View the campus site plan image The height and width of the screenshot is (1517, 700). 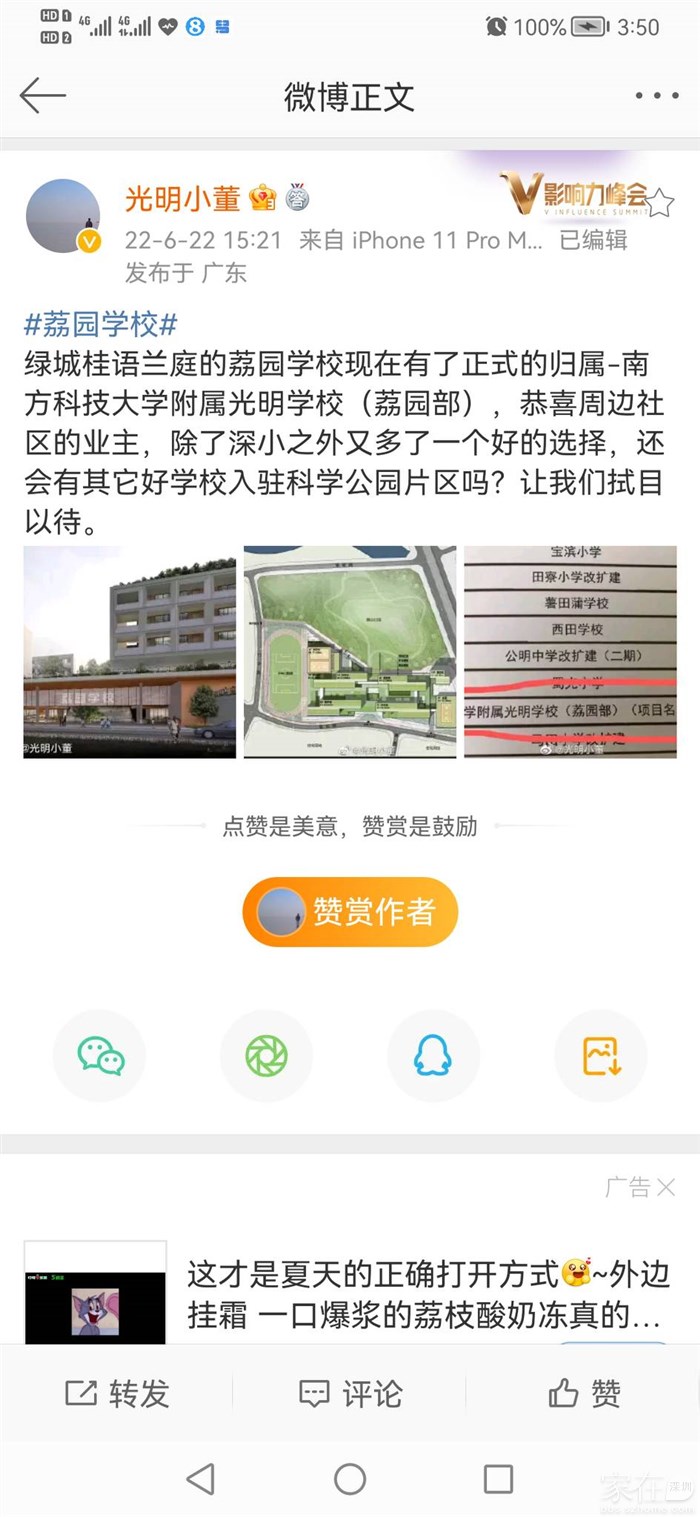(350, 651)
